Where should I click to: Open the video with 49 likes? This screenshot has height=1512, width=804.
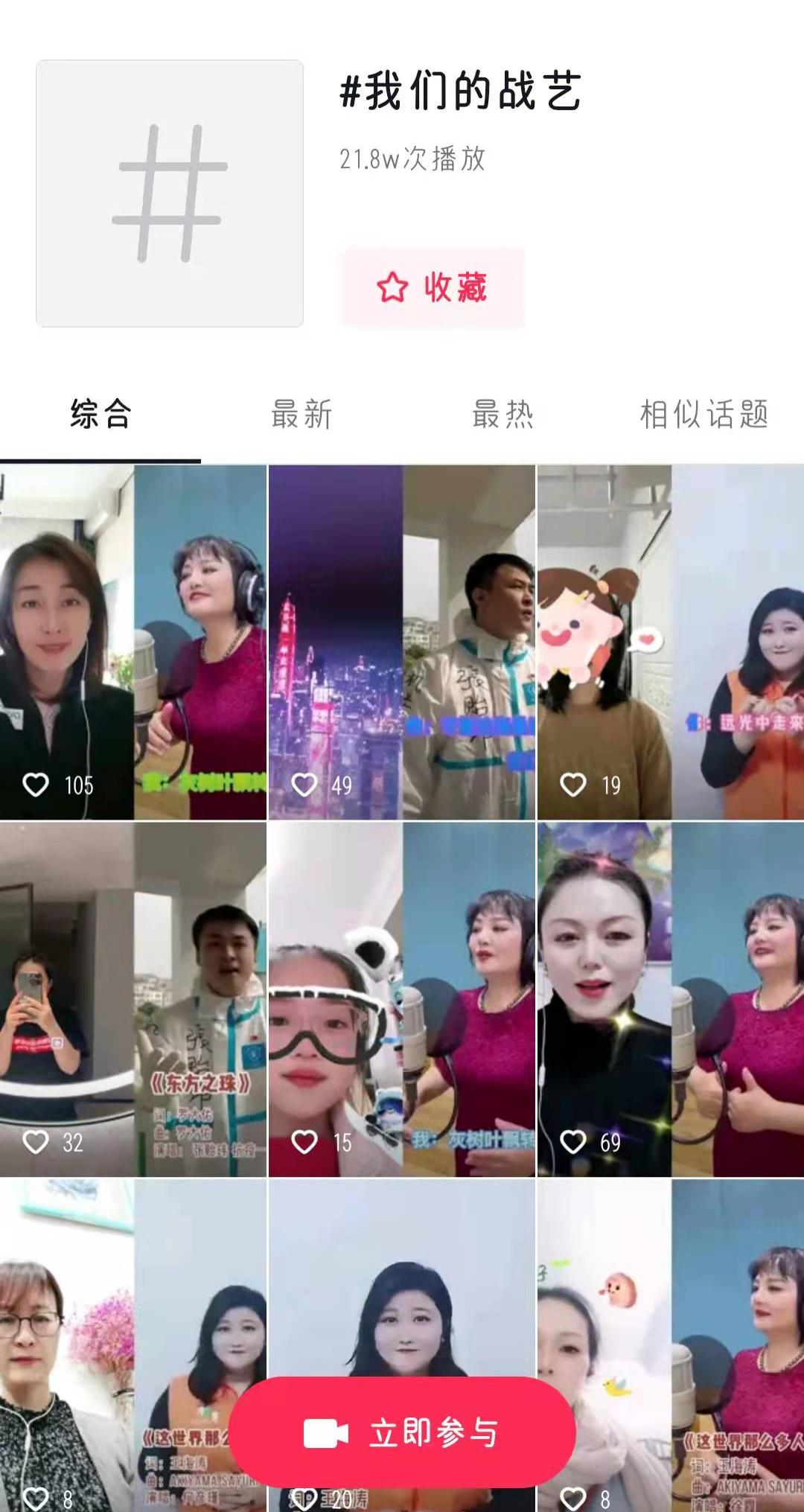pyautogui.click(x=402, y=642)
